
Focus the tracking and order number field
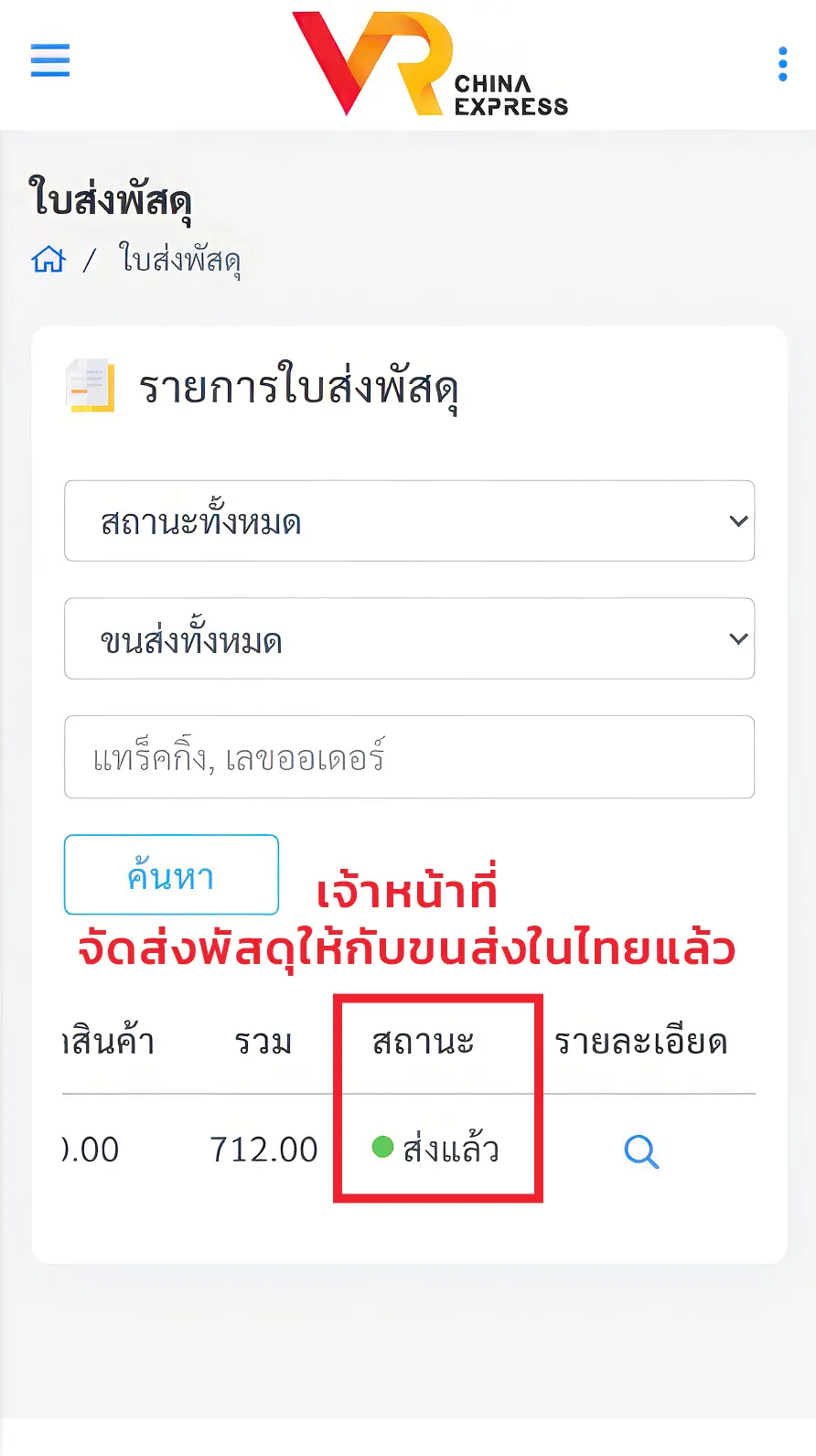coord(409,757)
